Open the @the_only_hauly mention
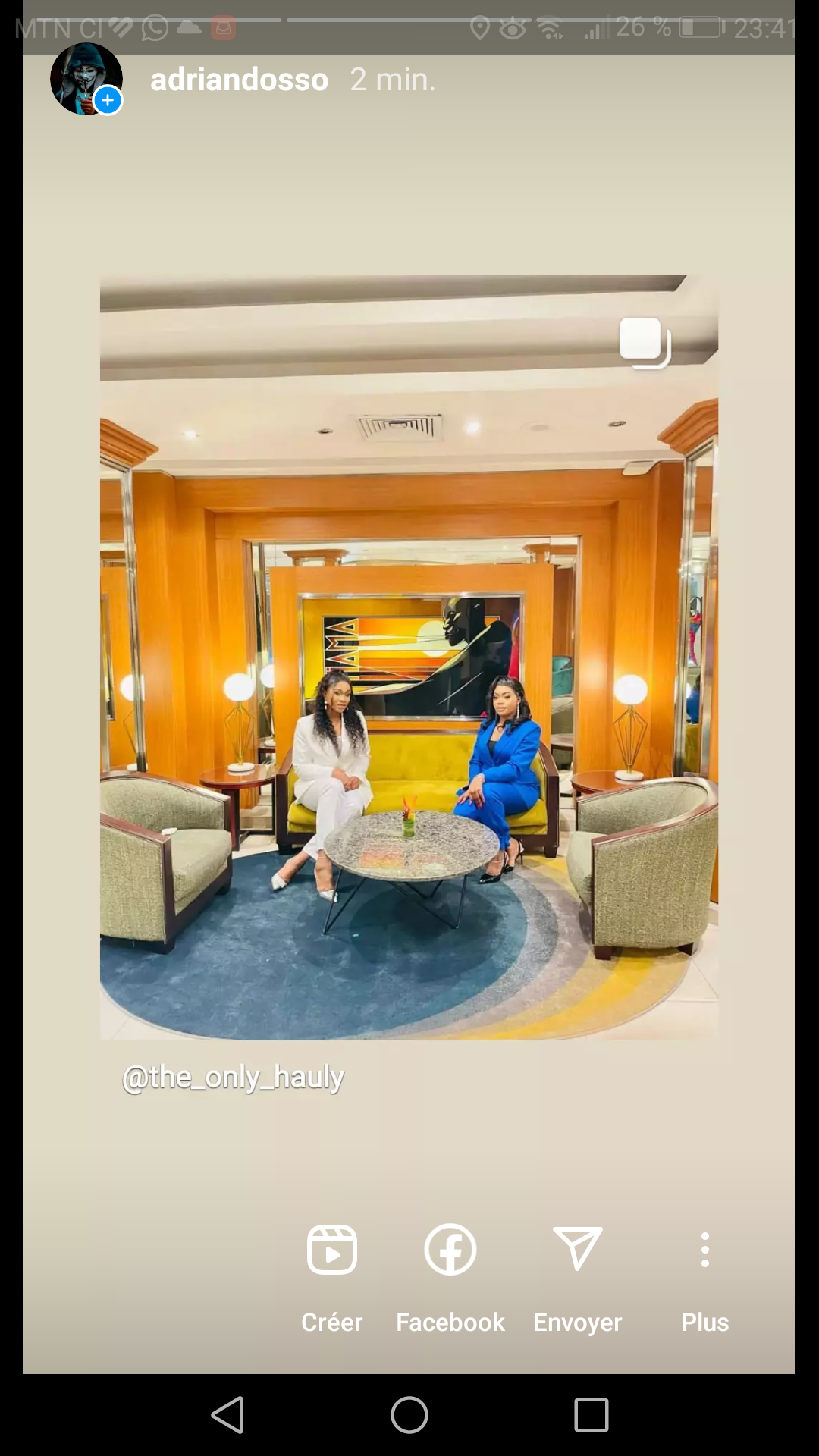The height and width of the screenshot is (1456, 819). [233, 1077]
